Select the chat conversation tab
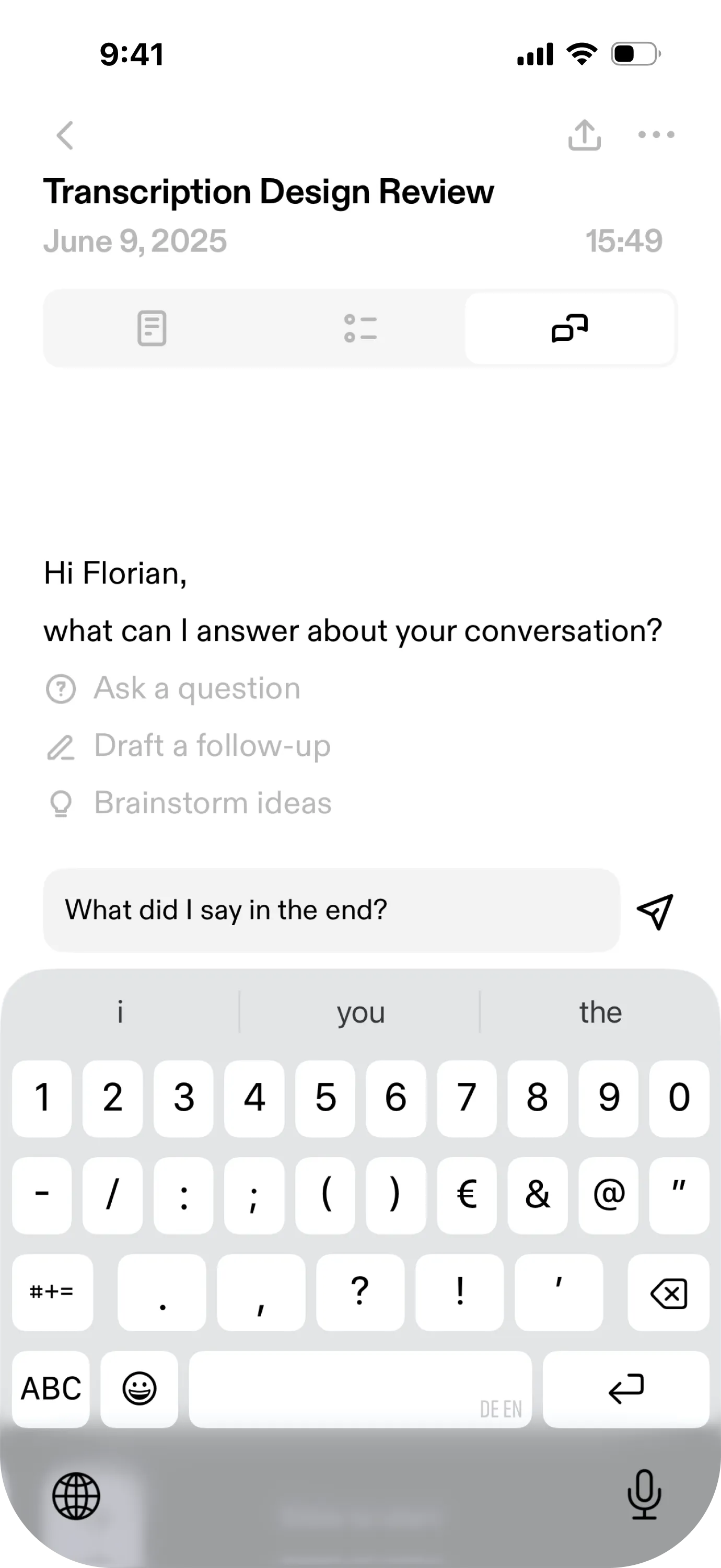The width and height of the screenshot is (721, 1568). (x=569, y=328)
